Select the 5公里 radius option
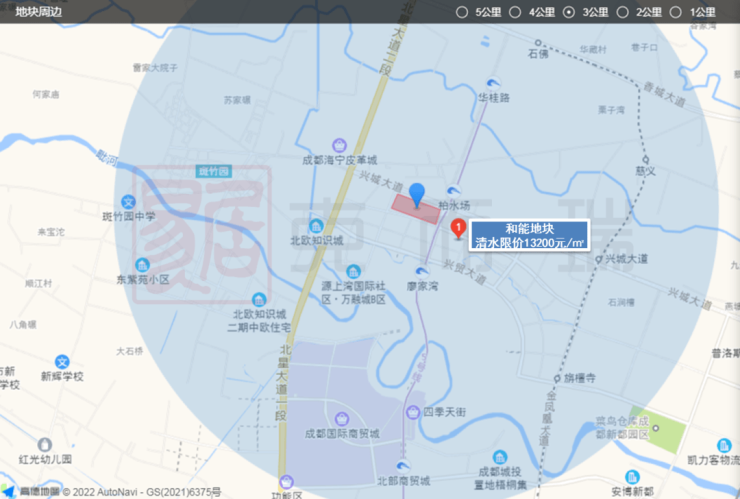The height and width of the screenshot is (499, 740). [x=462, y=12]
